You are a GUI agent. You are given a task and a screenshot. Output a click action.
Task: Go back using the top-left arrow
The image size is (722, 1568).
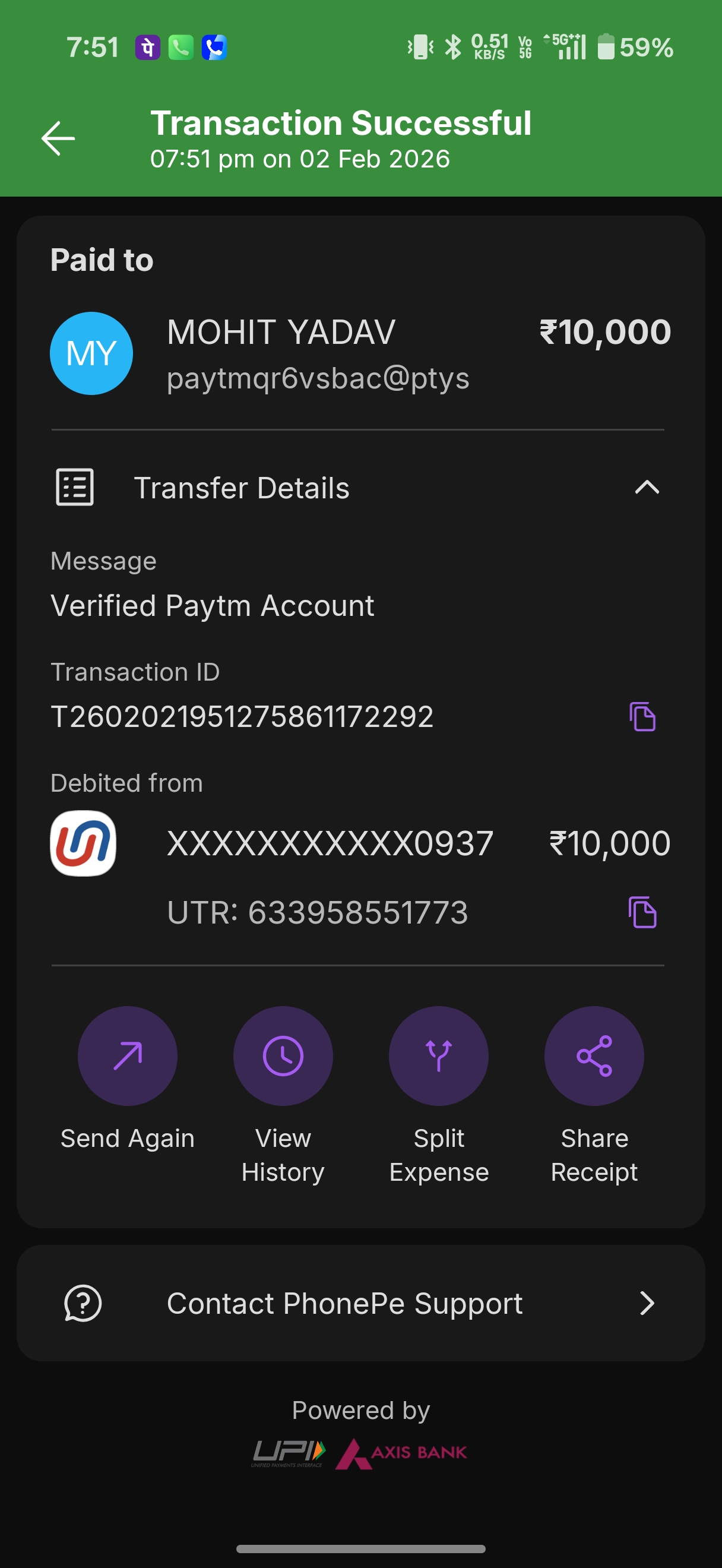coord(58,139)
